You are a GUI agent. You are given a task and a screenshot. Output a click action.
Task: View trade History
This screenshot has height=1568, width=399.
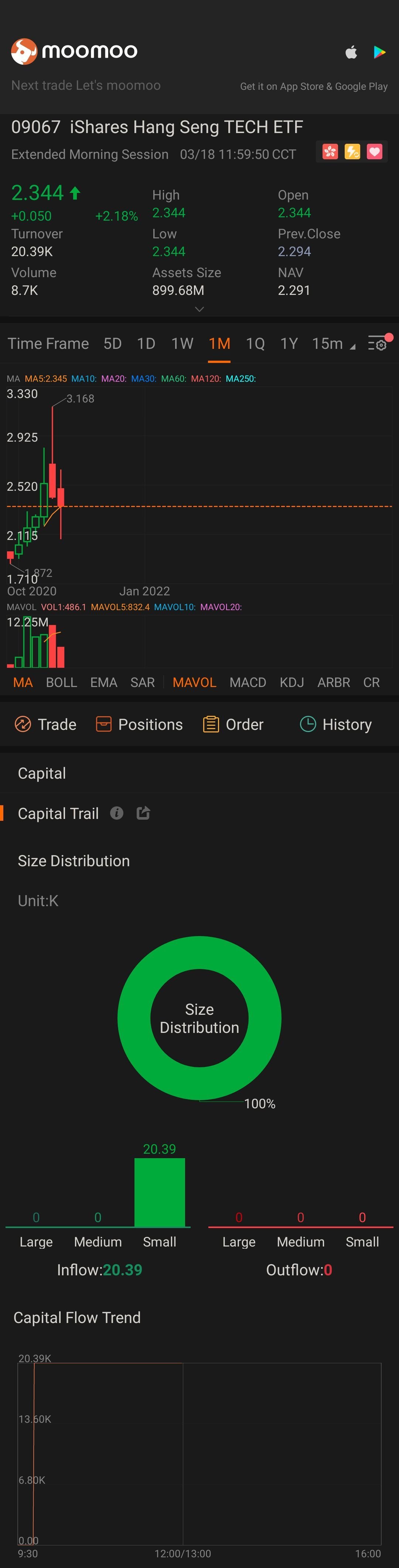click(x=336, y=724)
